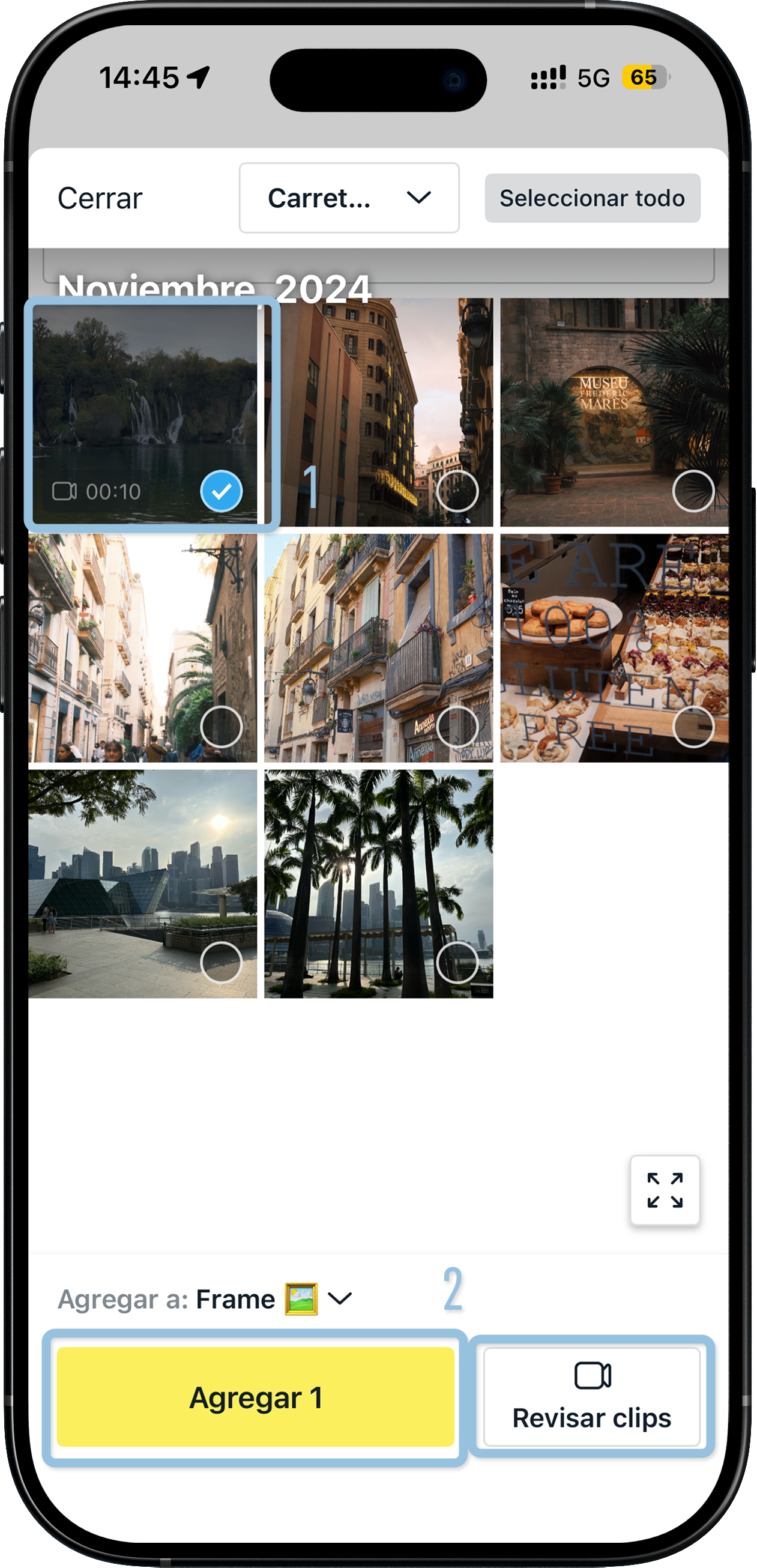The image size is (757, 1568).
Task: Open Revisar clips
Action: [591, 1397]
